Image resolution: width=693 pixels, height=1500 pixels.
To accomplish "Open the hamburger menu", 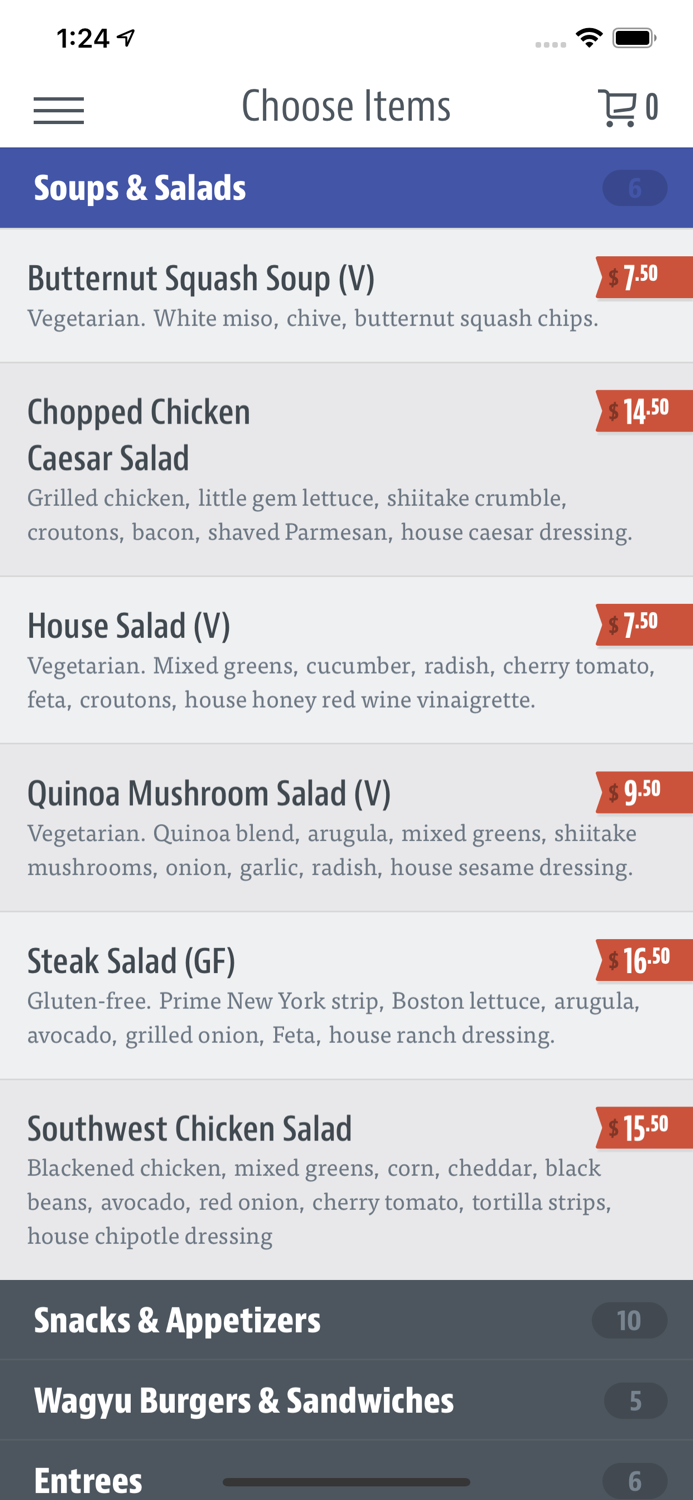I will 59,109.
